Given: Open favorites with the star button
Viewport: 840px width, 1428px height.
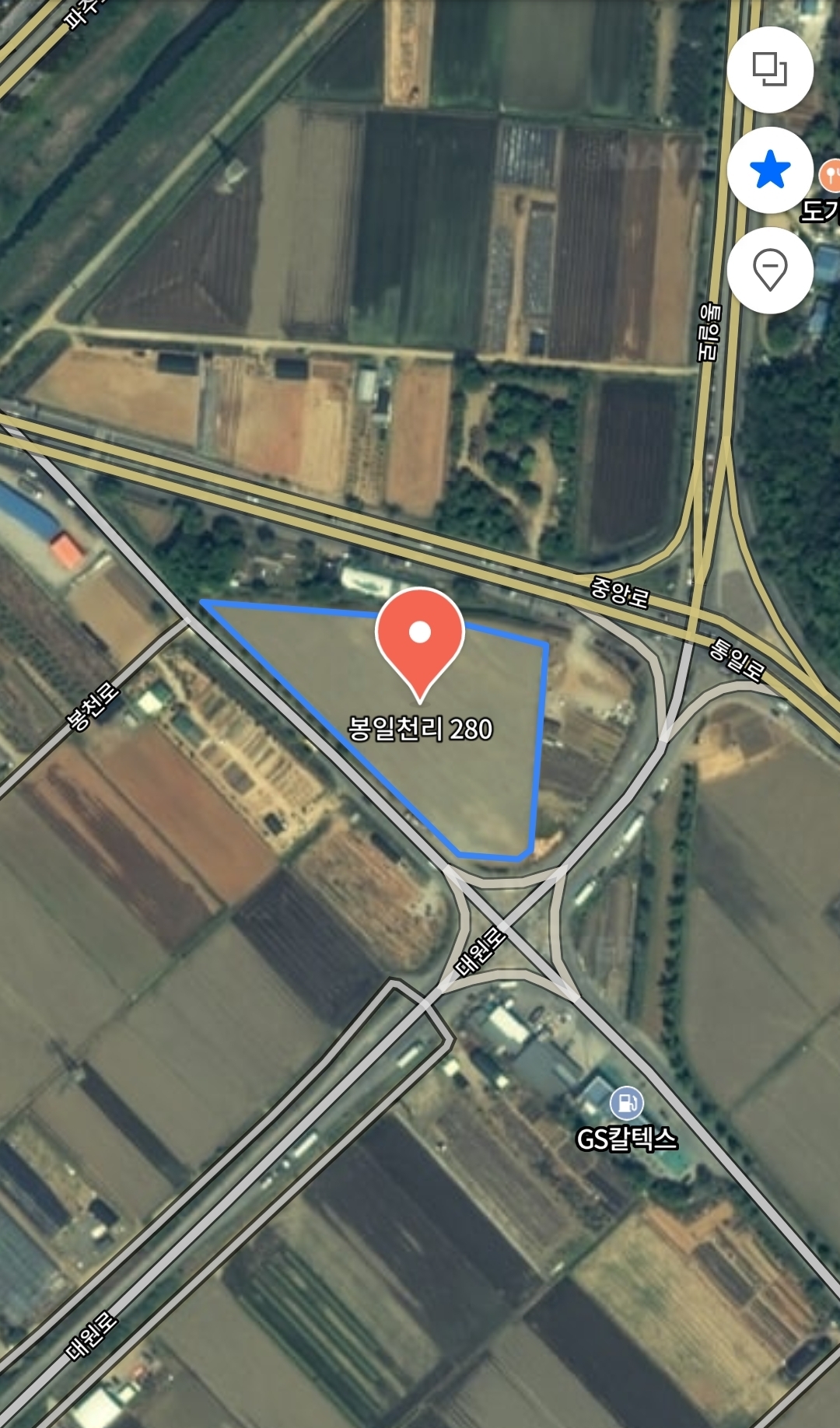Looking at the screenshot, I should 770,170.
